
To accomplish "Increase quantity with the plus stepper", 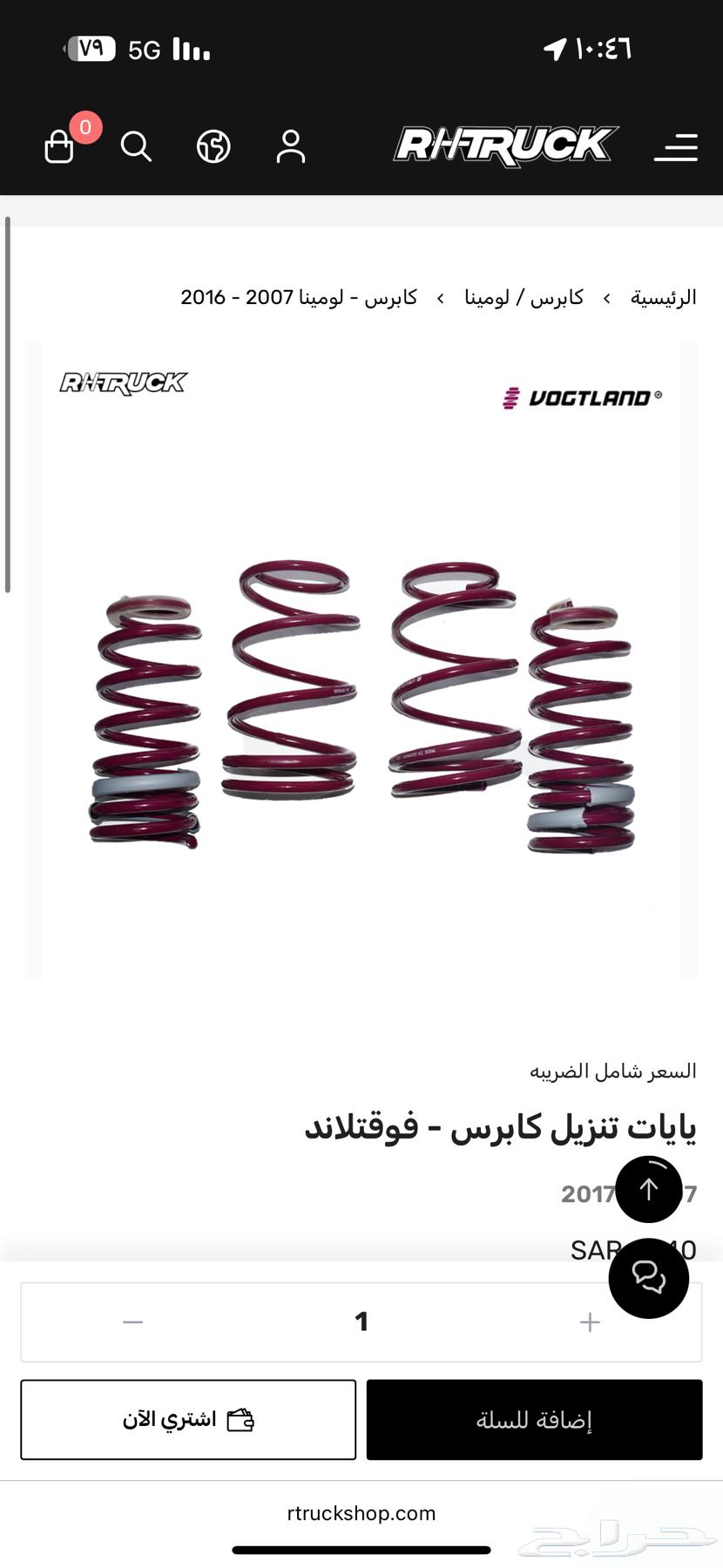I will click(590, 1321).
